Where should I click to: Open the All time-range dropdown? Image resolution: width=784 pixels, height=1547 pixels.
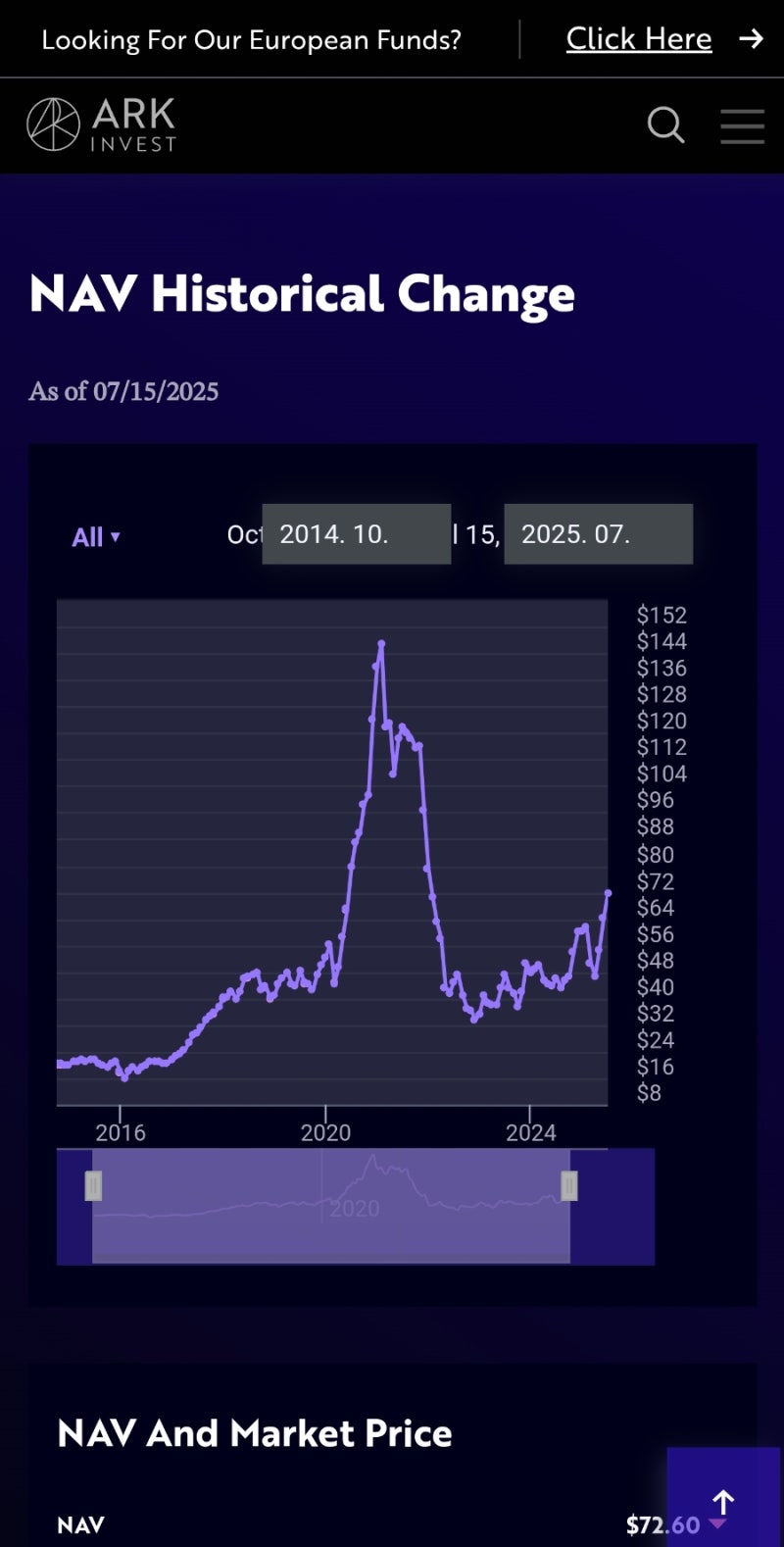pos(96,536)
